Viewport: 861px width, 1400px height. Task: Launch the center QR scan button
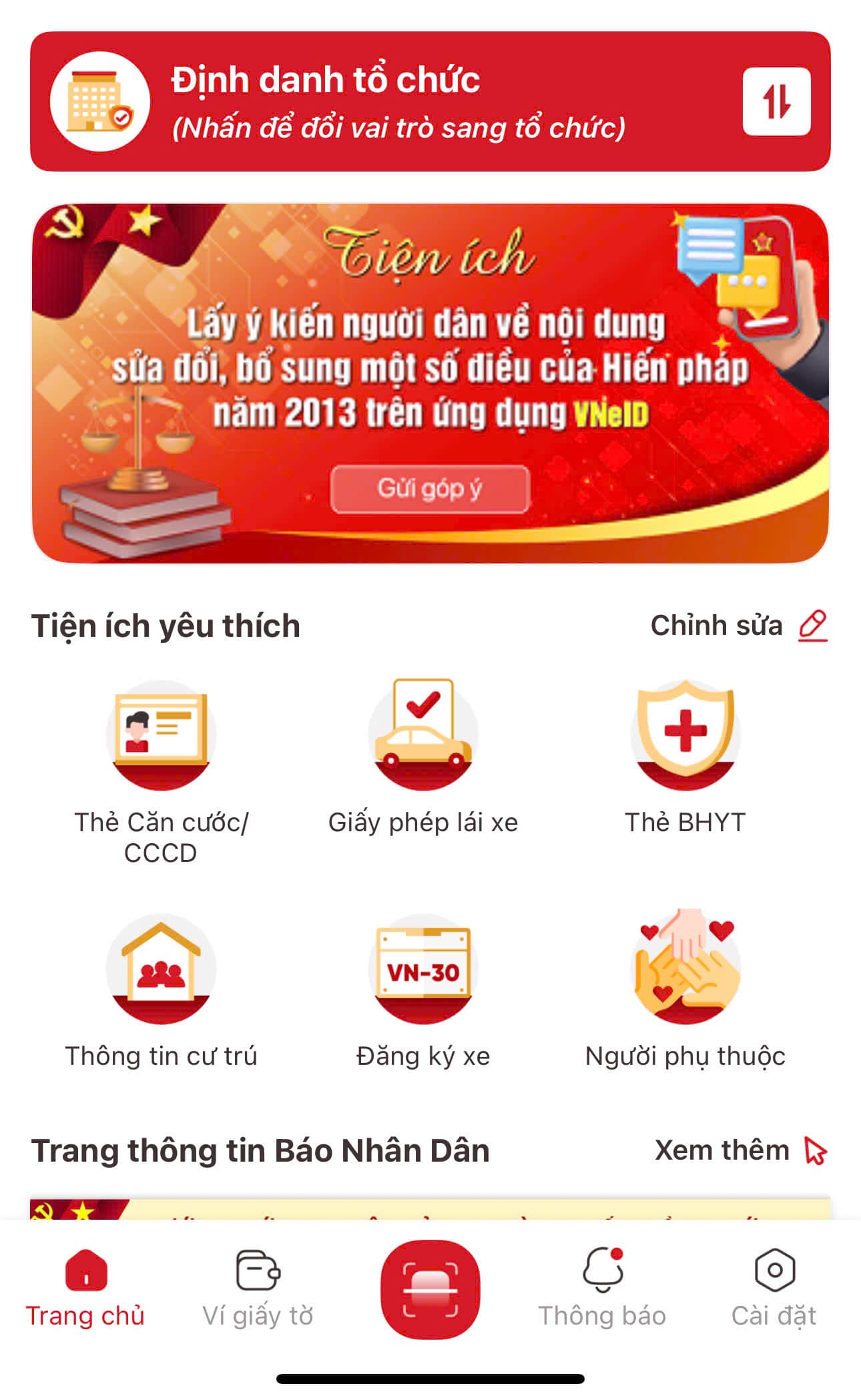pos(430,1289)
